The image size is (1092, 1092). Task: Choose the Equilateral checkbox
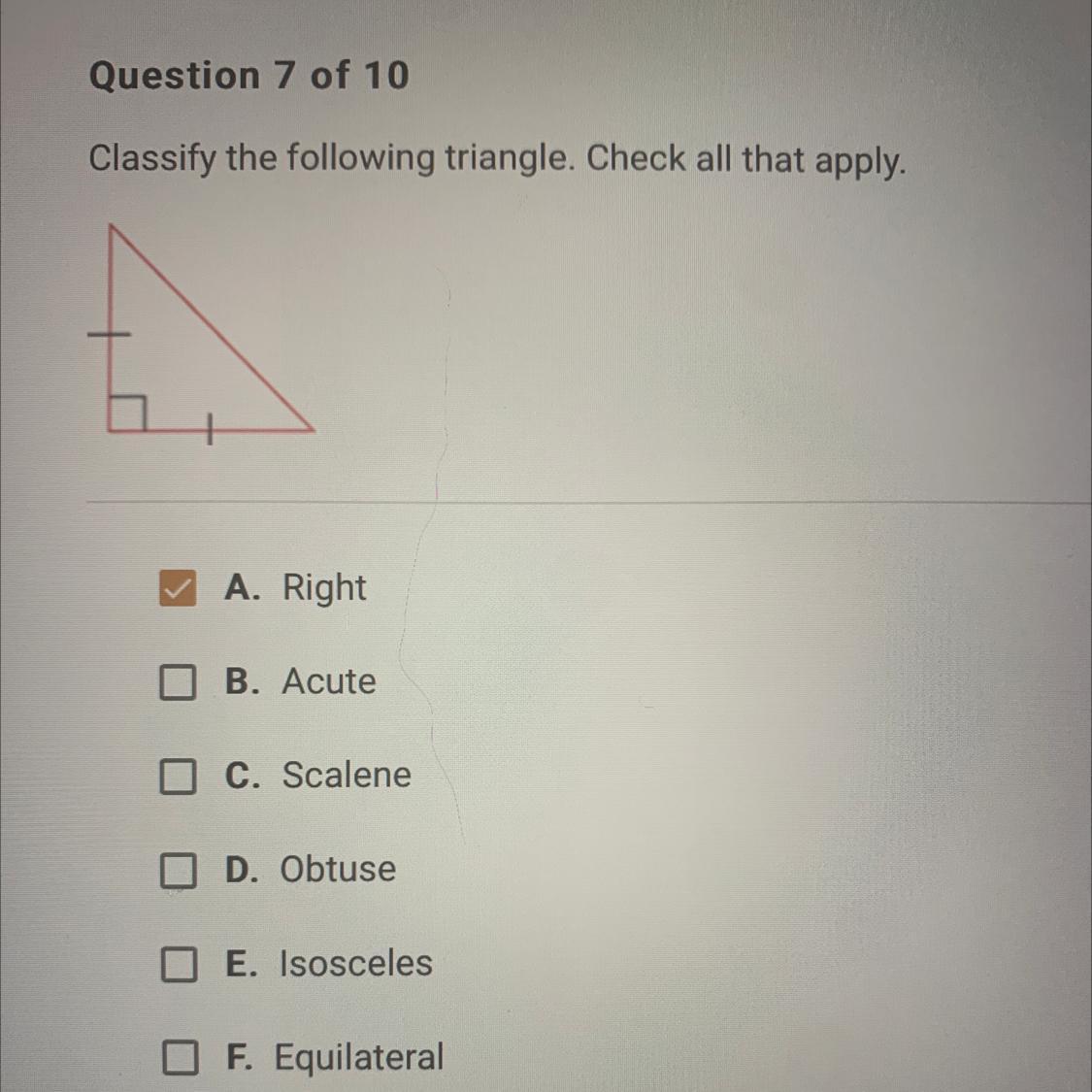click(178, 1057)
